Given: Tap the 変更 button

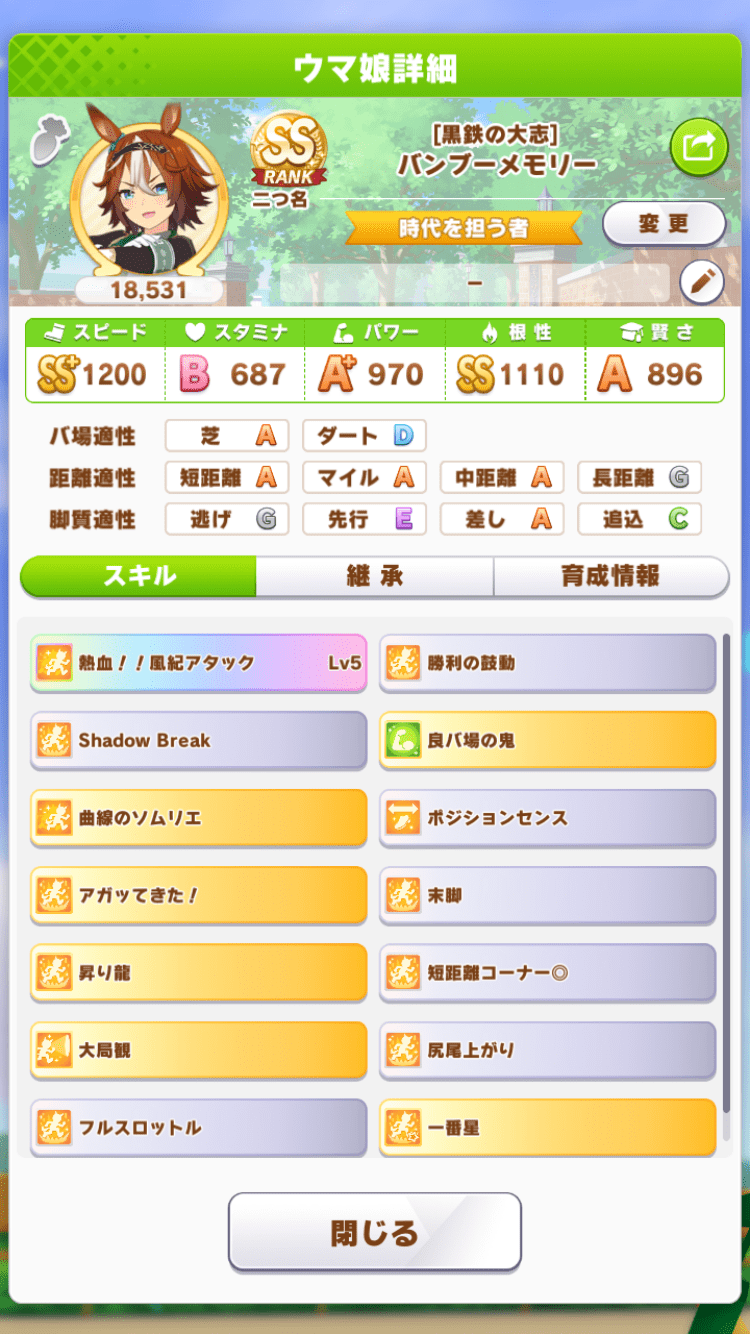Looking at the screenshot, I should pos(664,224).
